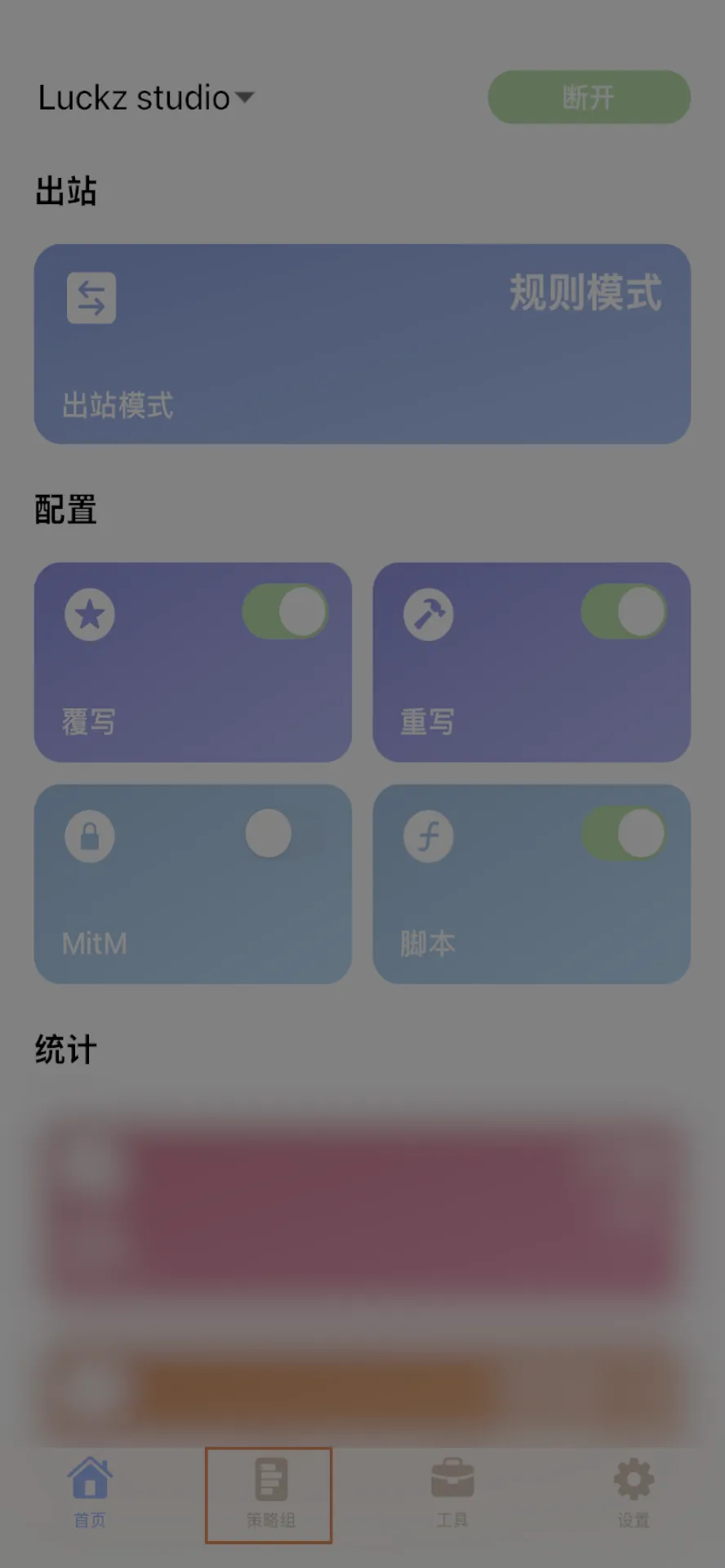The height and width of the screenshot is (1568, 725).
Task: Switch to the 策略组 tab
Action: pos(269,1494)
